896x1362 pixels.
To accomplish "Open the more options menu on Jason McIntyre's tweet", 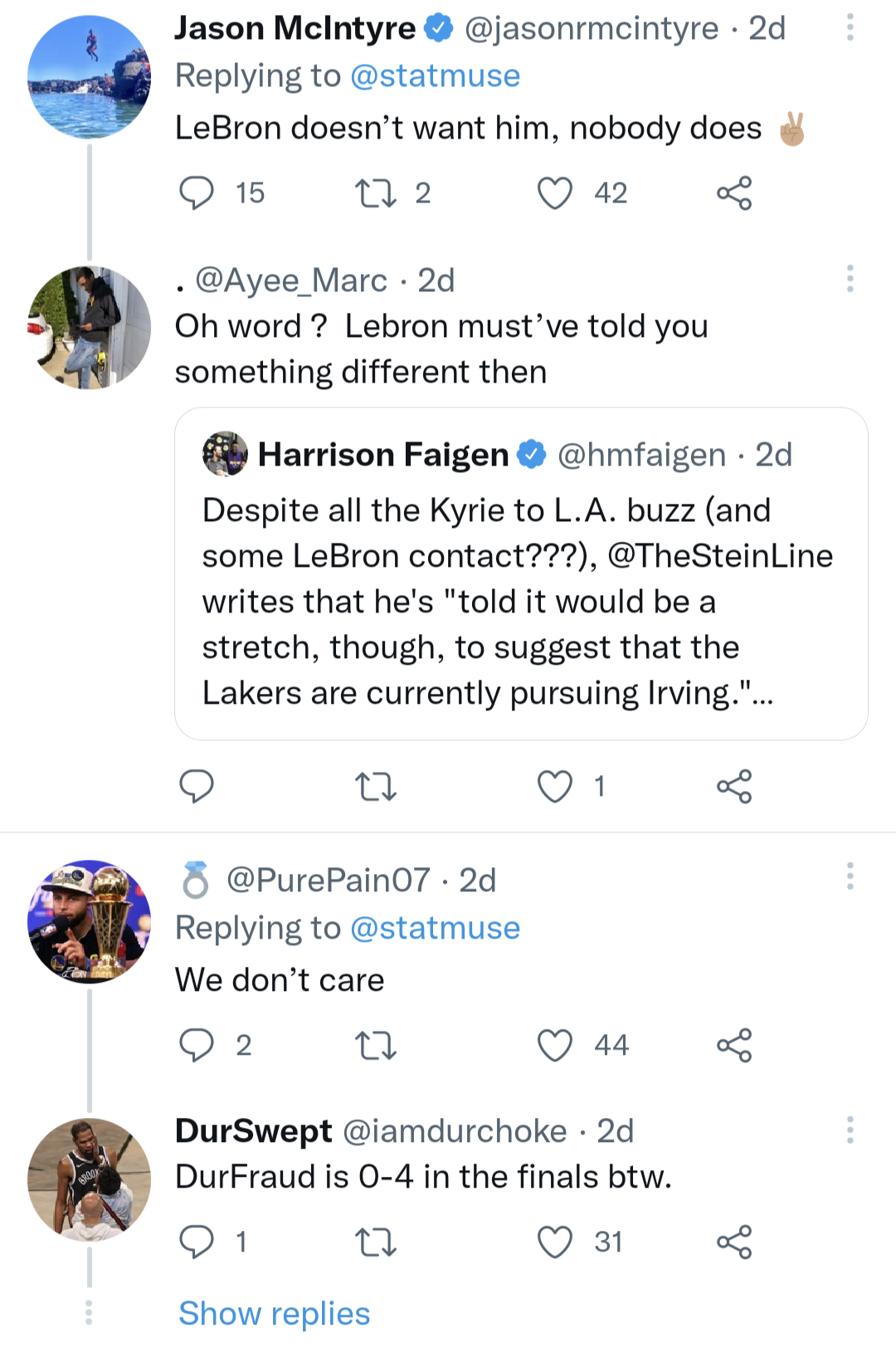I will [850, 27].
